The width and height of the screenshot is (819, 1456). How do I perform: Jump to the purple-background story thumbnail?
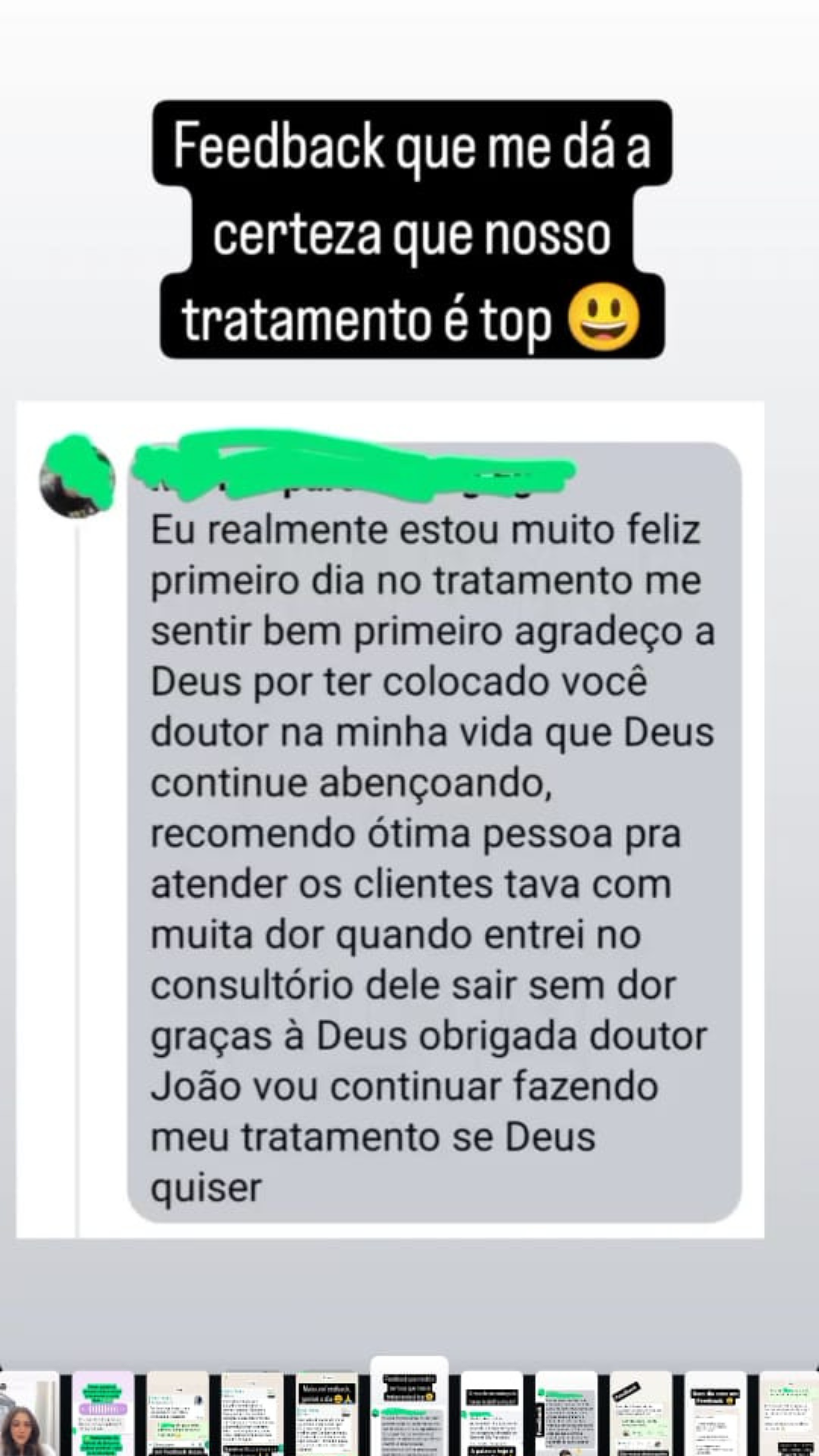click(x=103, y=1413)
